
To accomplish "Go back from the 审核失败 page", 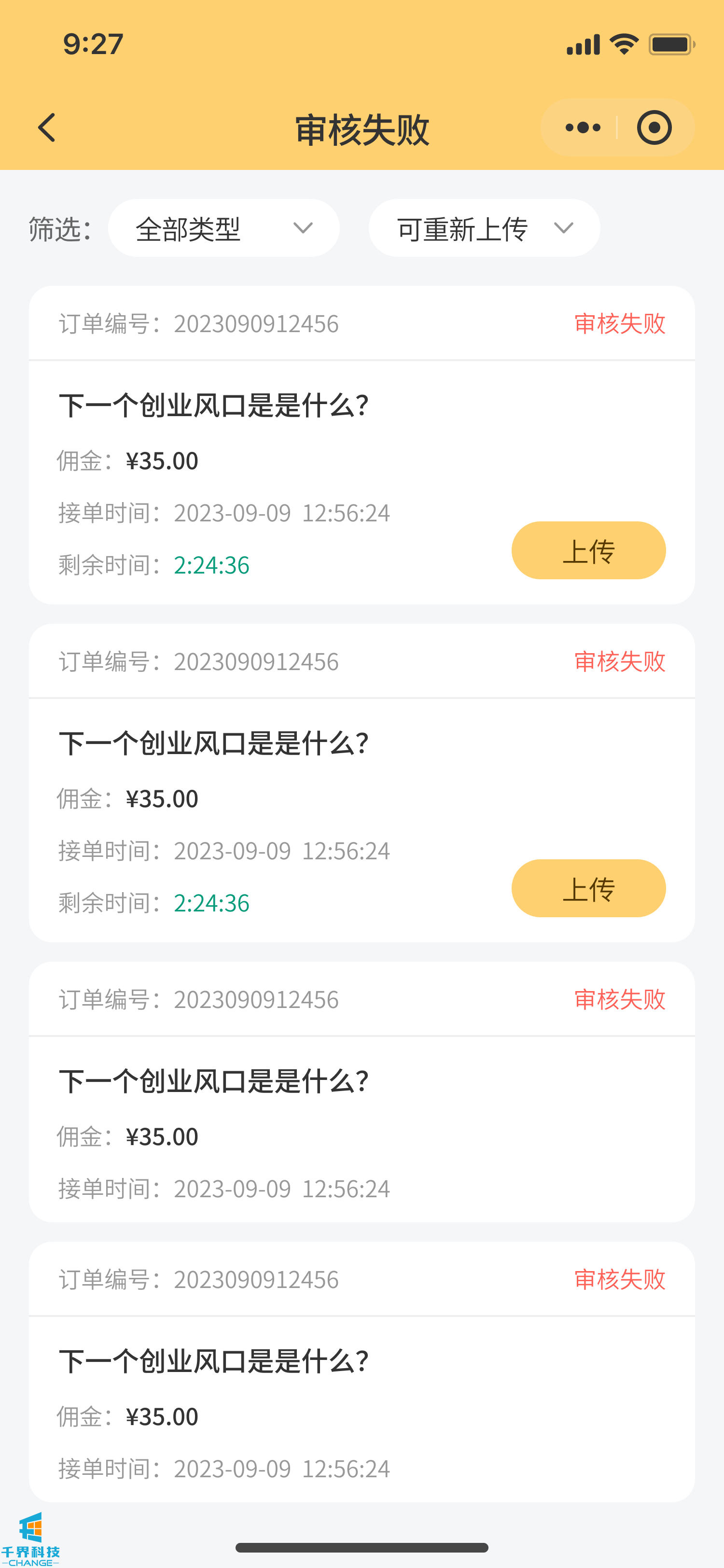I will (47, 128).
